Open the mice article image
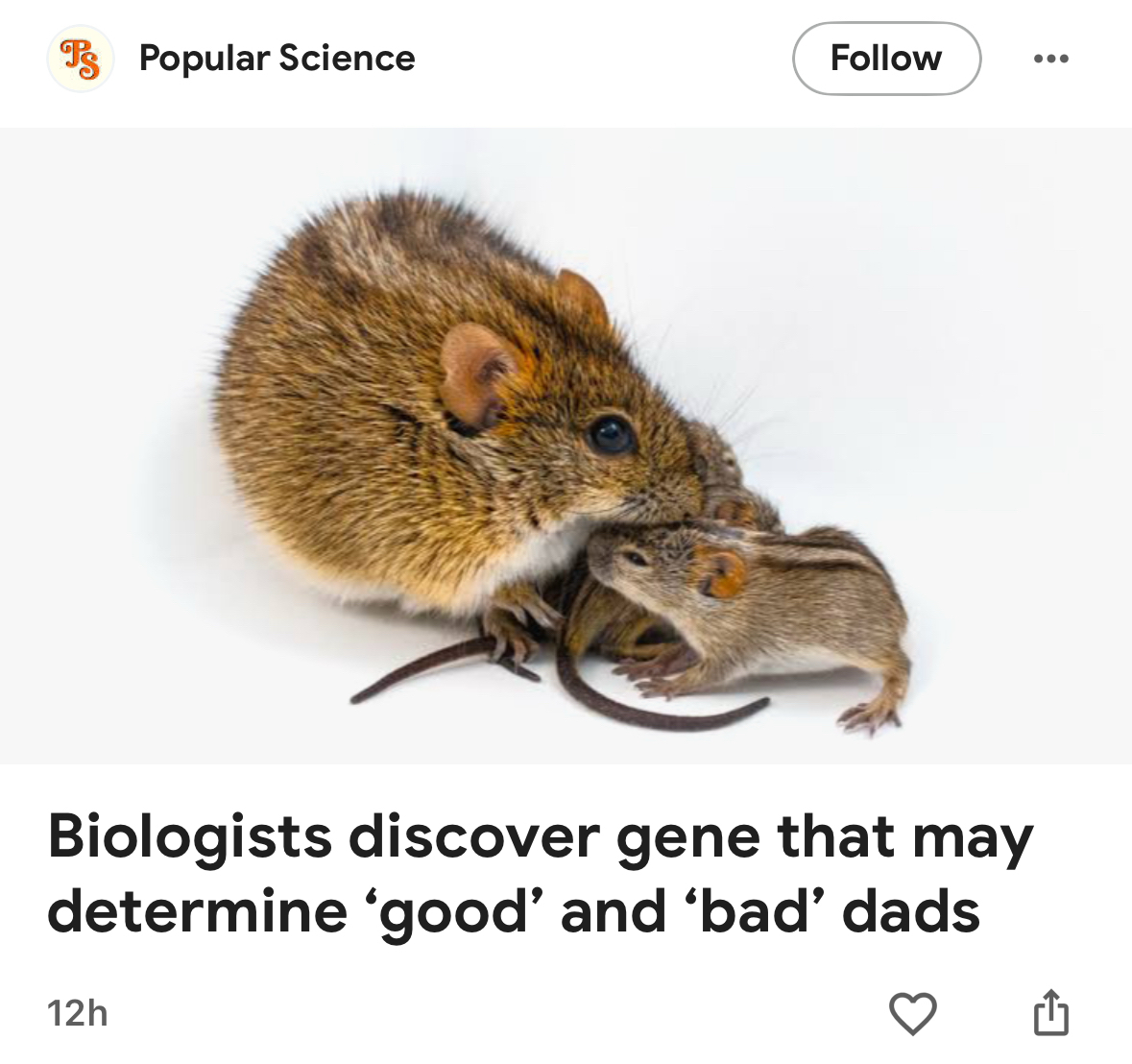The width and height of the screenshot is (1132, 1064). coord(566,447)
